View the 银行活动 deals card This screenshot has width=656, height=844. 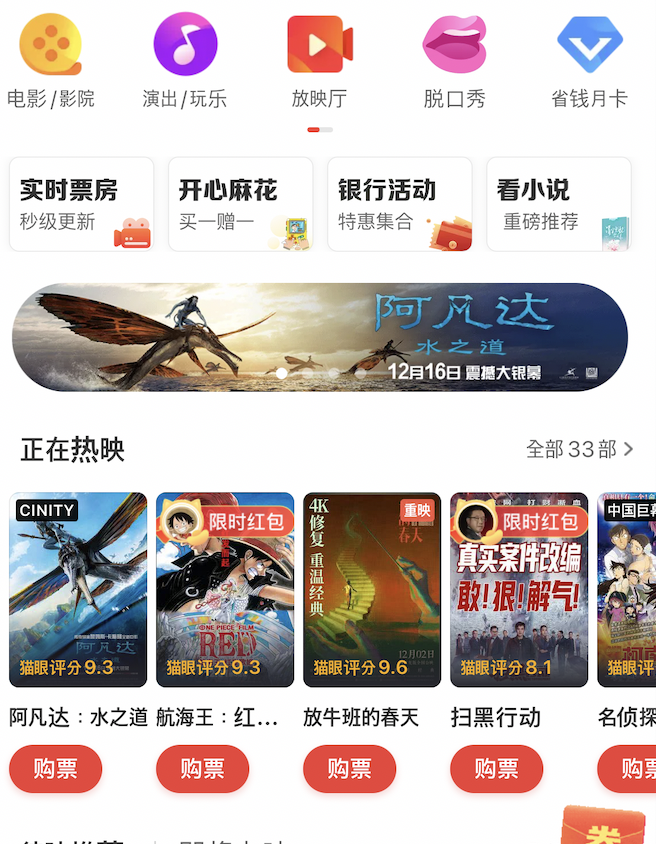(399, 204)
